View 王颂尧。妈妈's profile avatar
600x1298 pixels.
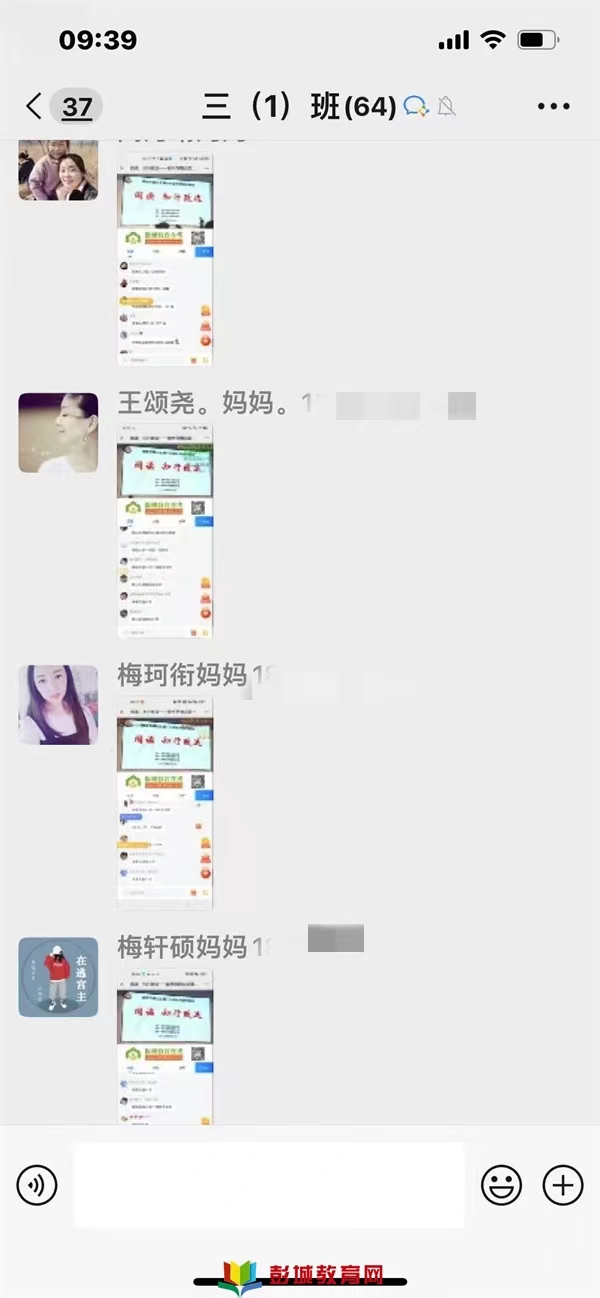[x=58, y=432]
